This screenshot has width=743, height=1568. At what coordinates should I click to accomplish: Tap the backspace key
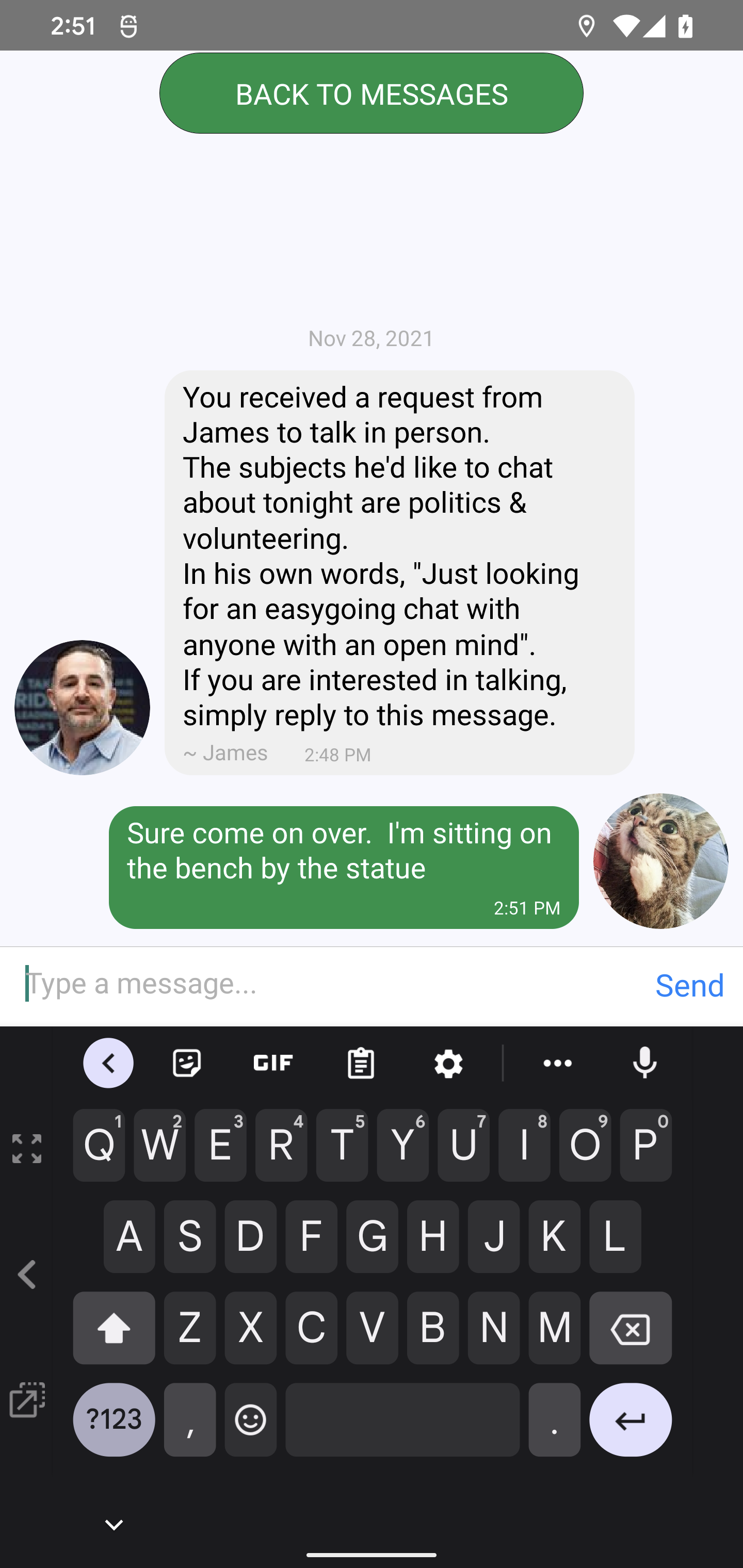pos(629,1328)
